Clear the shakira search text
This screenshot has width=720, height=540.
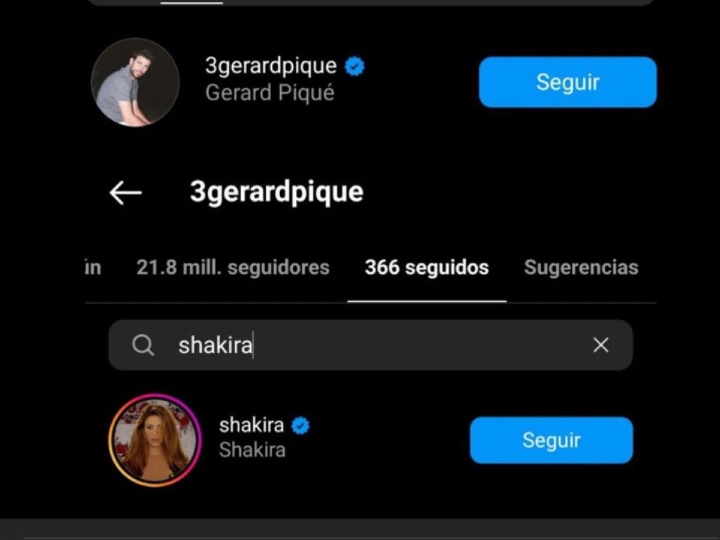[600, 345]
